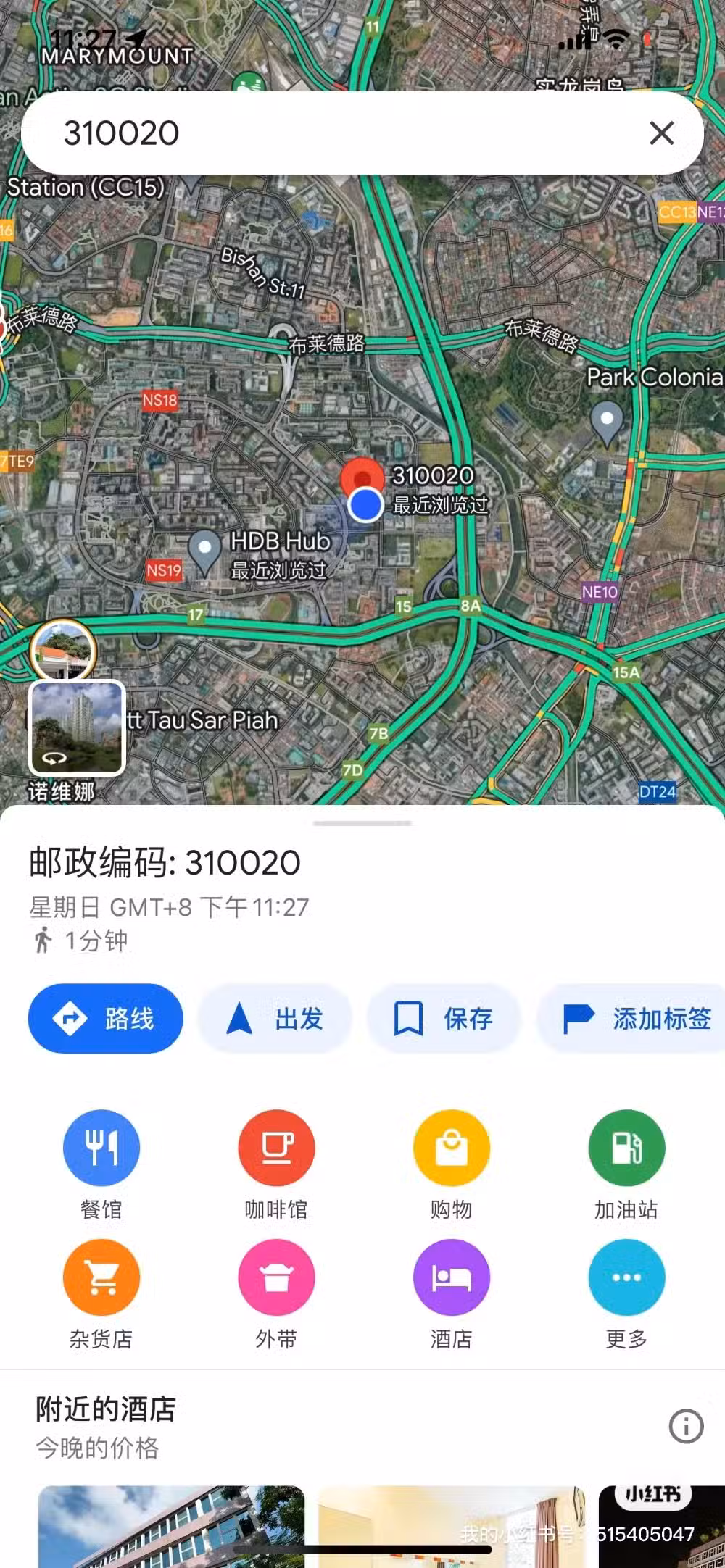Tap the 路线 directions button
725x1568 pixels.
106,1018
